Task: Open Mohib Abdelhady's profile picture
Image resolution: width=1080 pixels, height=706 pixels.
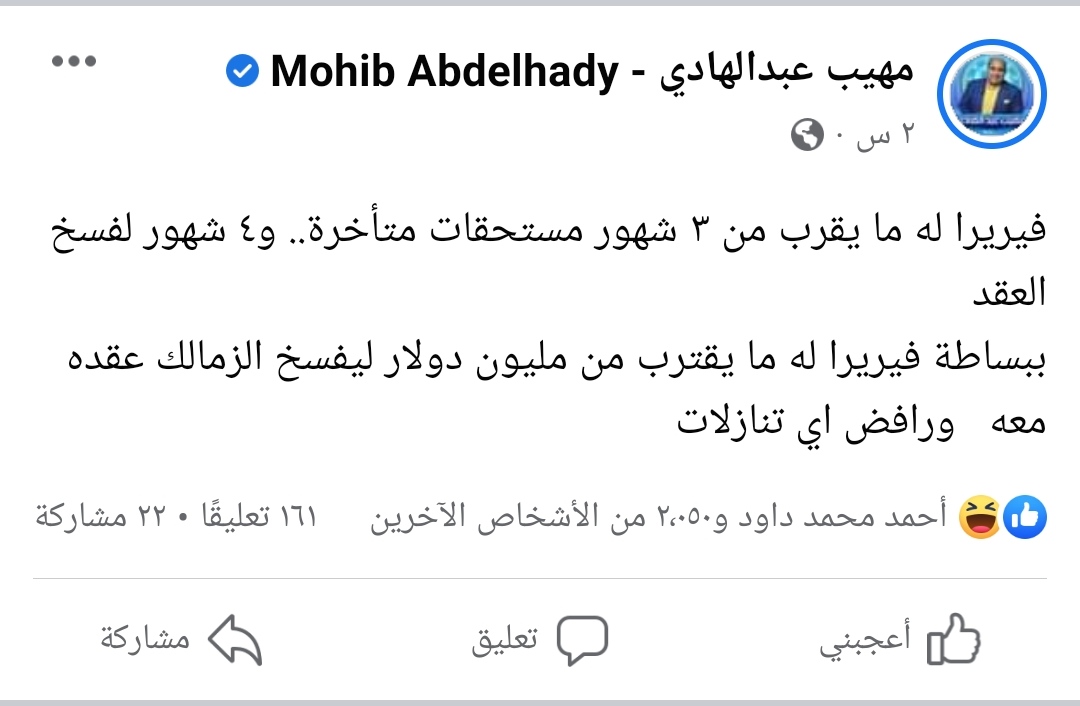Action: pyautogui.click(x=990, y=95)
